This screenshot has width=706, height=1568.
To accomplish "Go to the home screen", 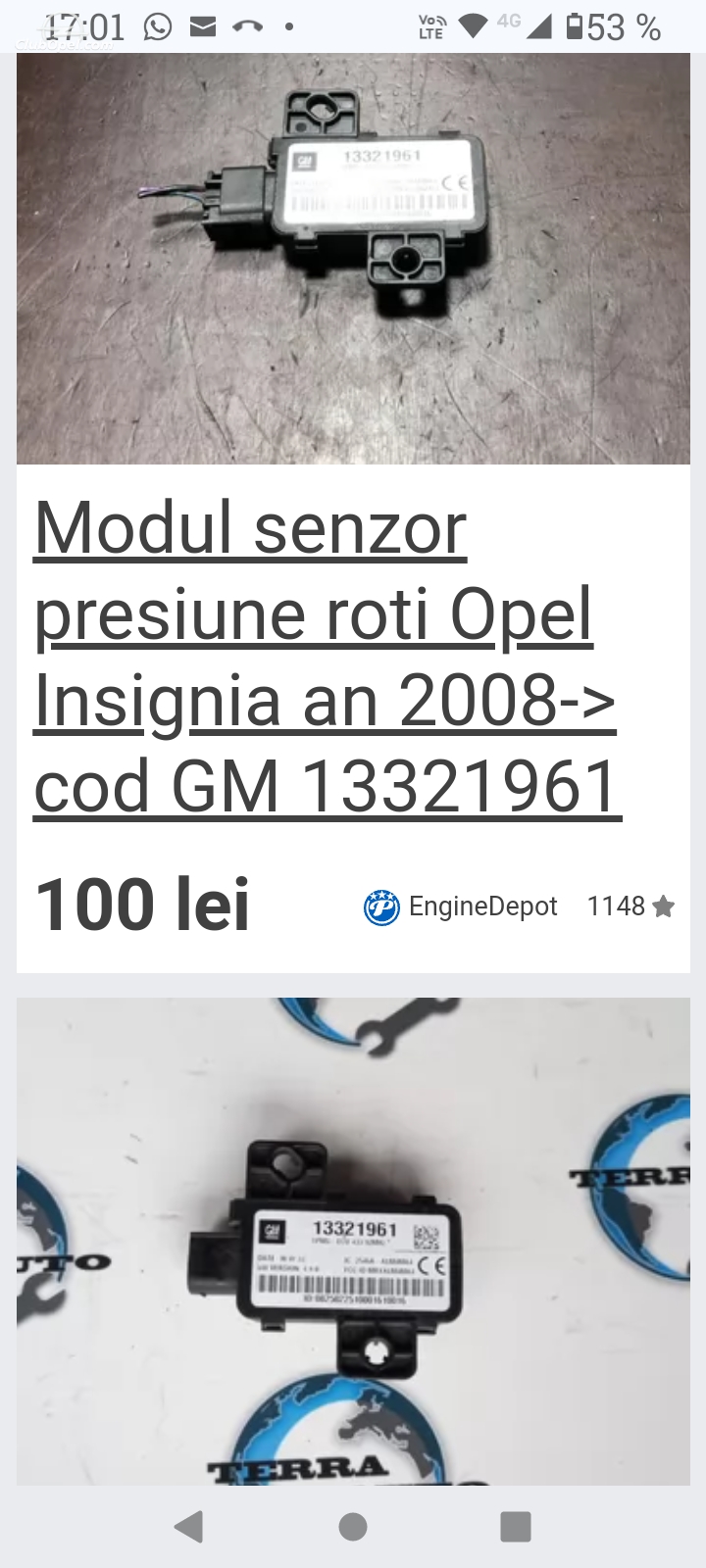I will pyautogui.click(x=353, y=1526).
